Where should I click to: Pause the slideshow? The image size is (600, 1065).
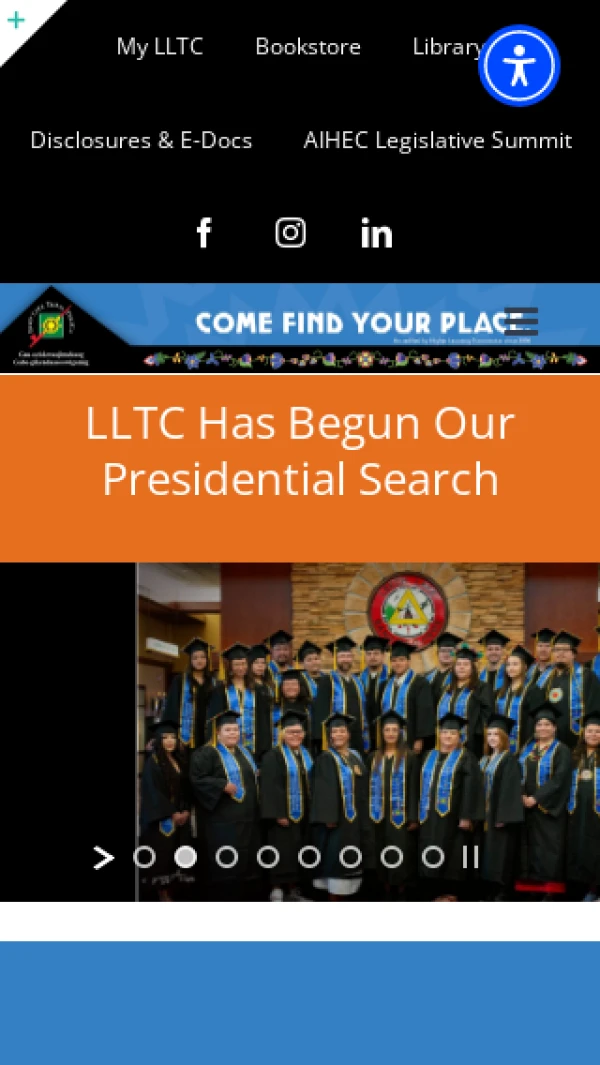tap(470, 857)
